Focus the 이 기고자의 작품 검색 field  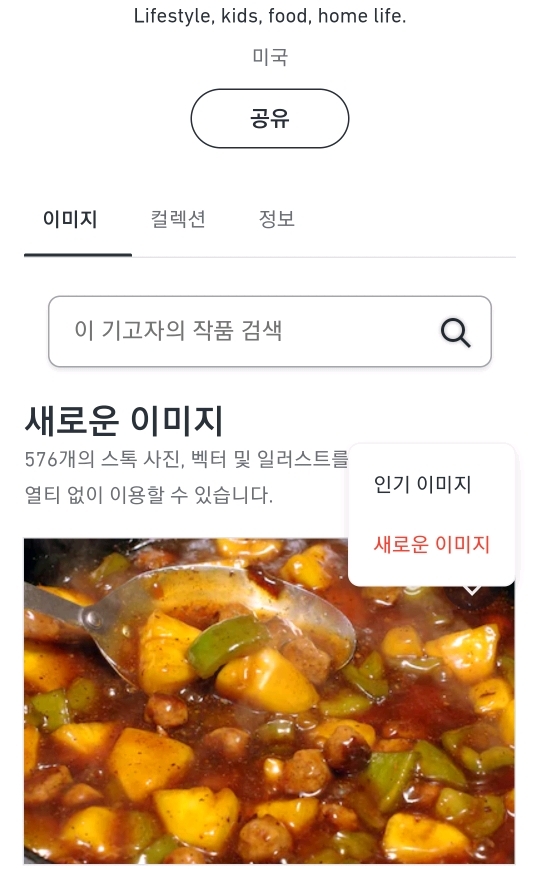(269, 331)
